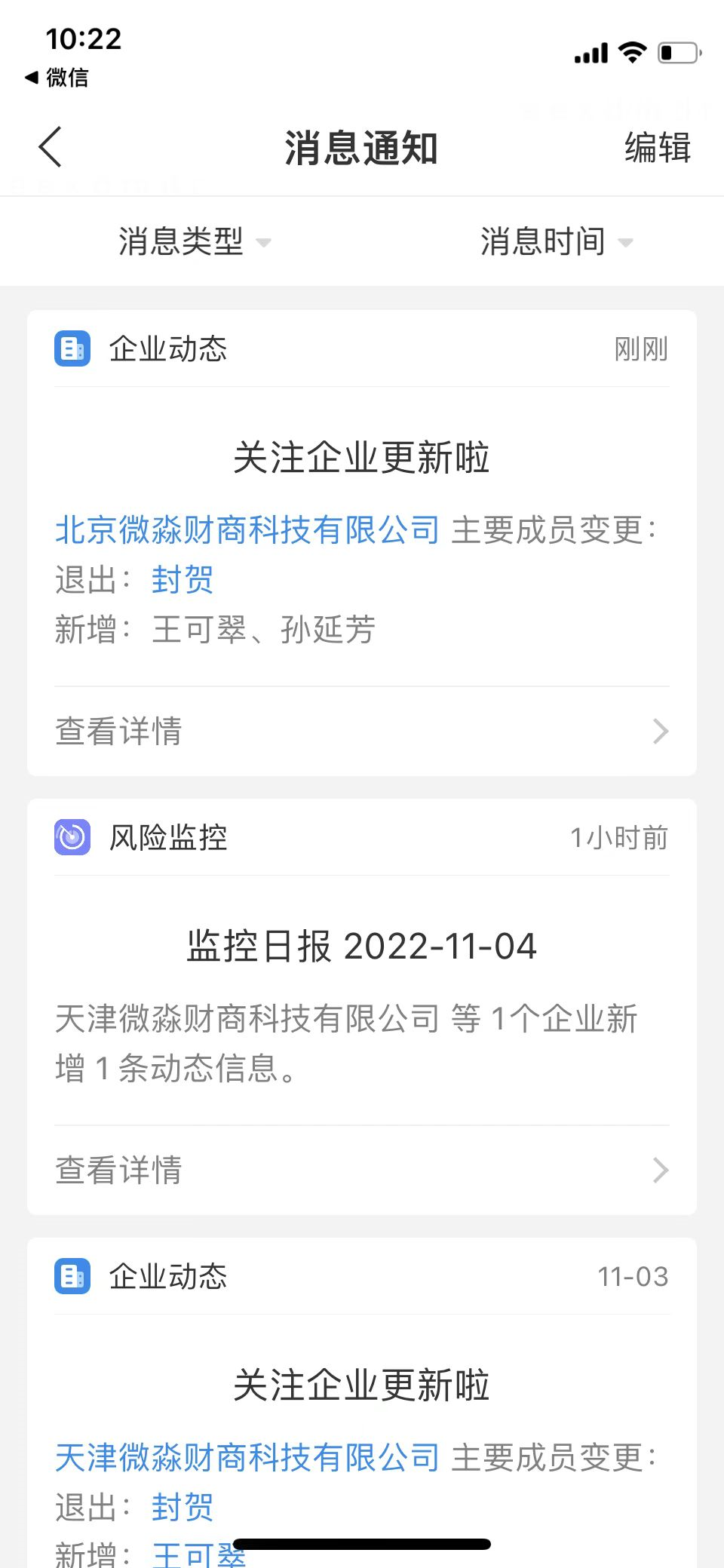Open 天津微淼财商科技有限公司 link in 11-03 card

click(x=247, y=1457)
